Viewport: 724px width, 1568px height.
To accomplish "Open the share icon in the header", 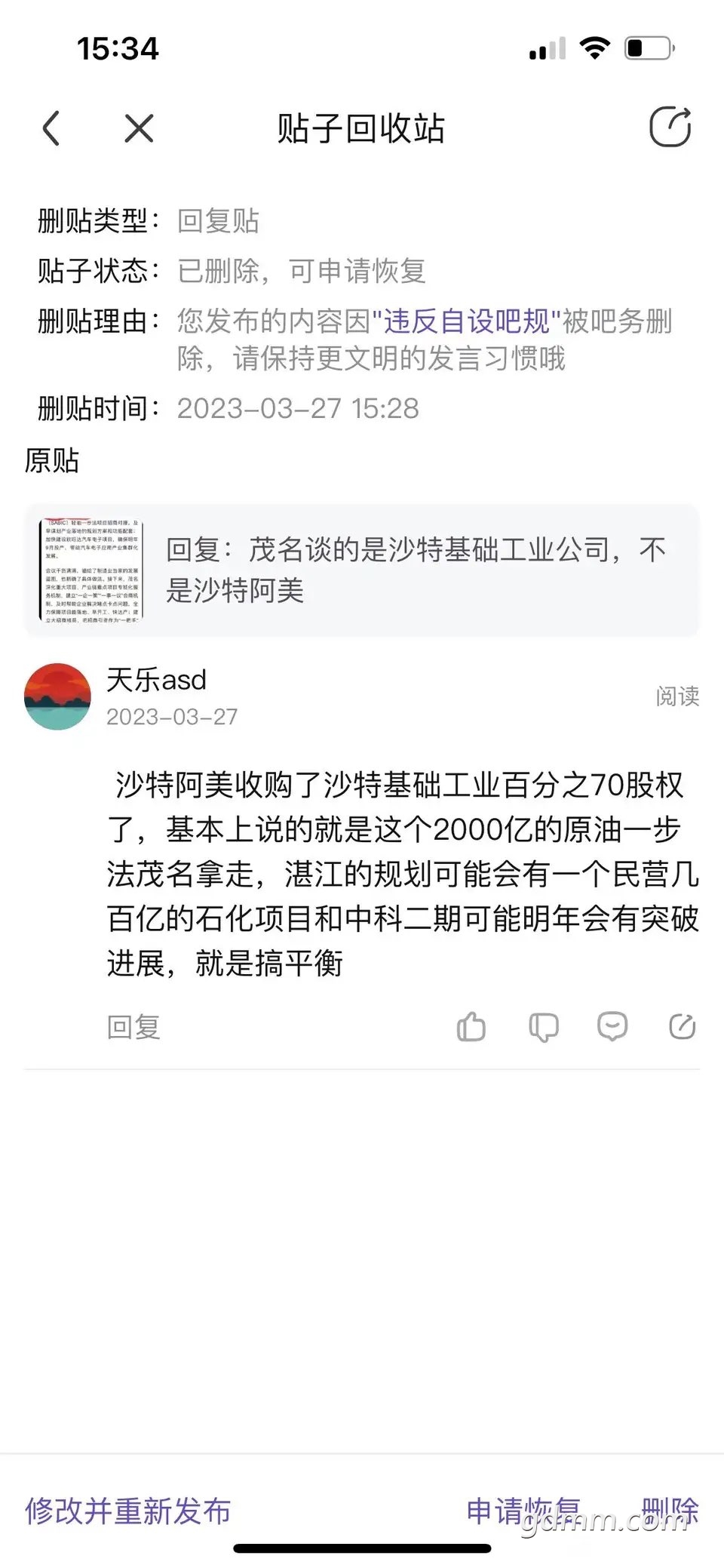I will click(x=670, y=127).
